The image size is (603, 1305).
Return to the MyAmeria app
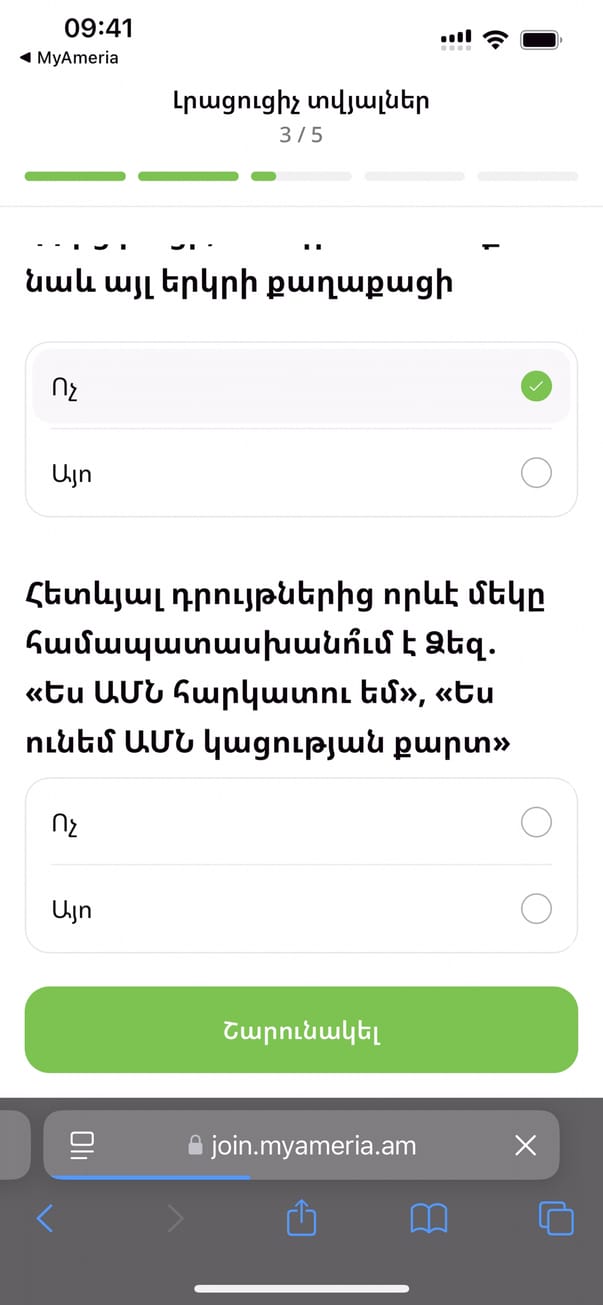click(x=68, y=58)
